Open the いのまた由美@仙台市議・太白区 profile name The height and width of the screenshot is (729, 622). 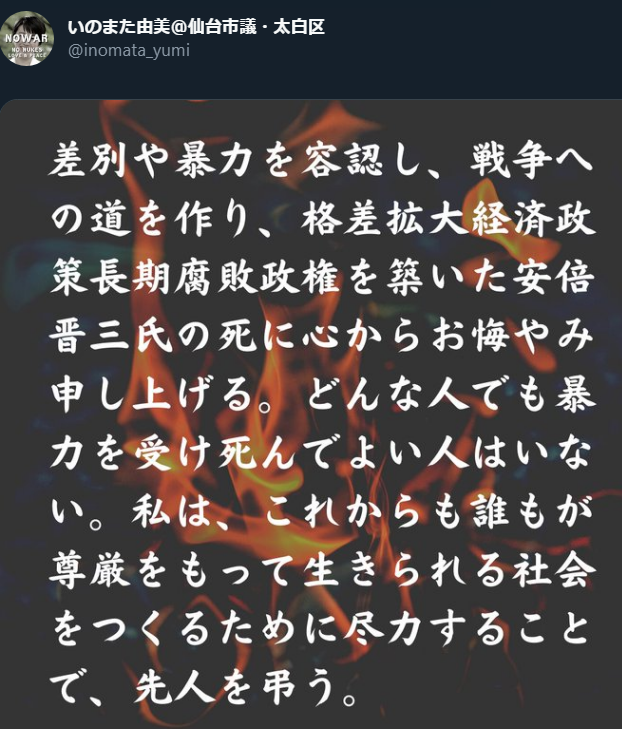click(x=196, y=27)
